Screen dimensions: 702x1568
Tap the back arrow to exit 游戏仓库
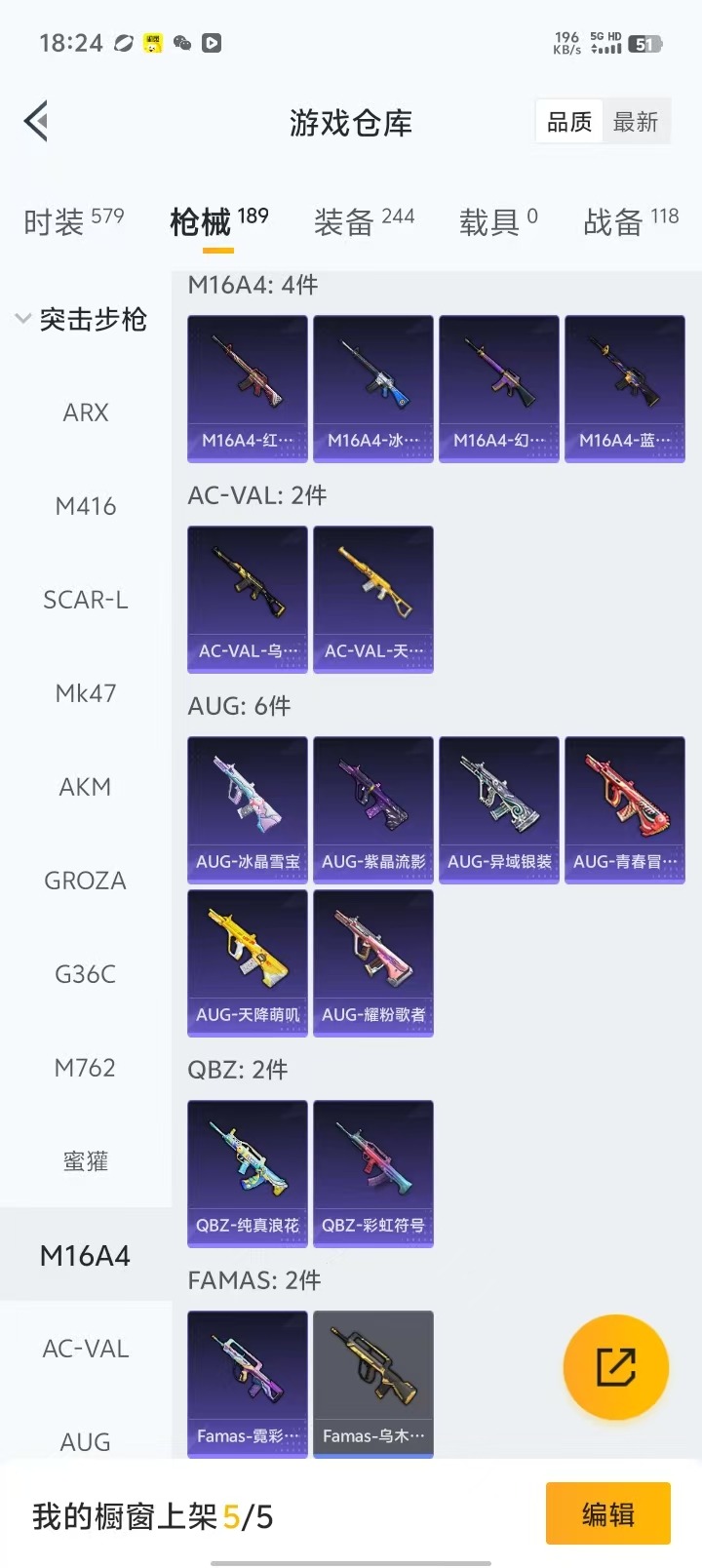click(35, 121)
